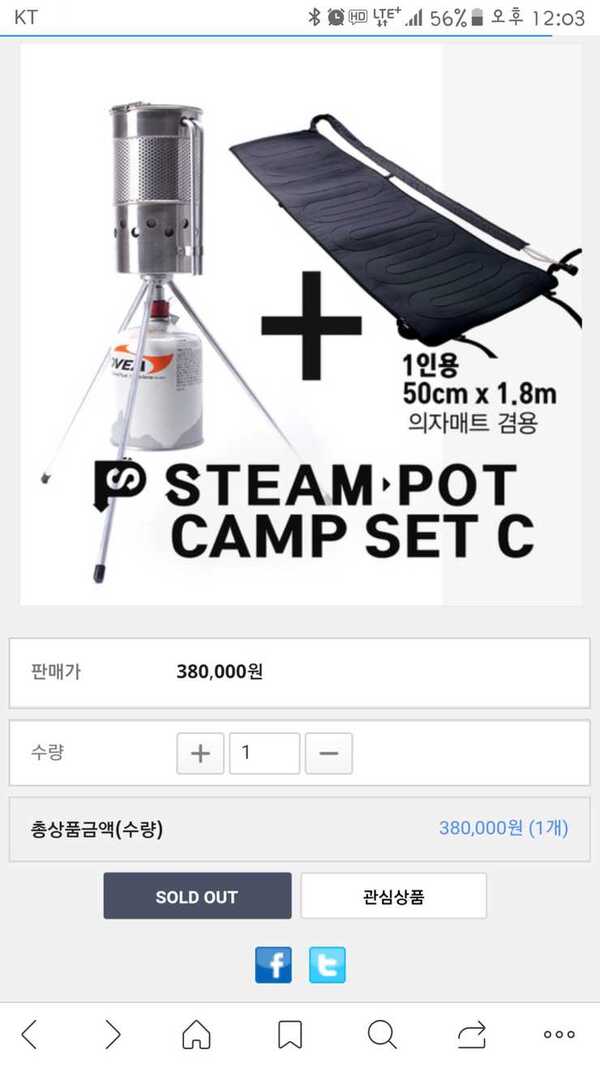Share the product on Facebook
Screen dimensions: 600x1067
point(273,965)
